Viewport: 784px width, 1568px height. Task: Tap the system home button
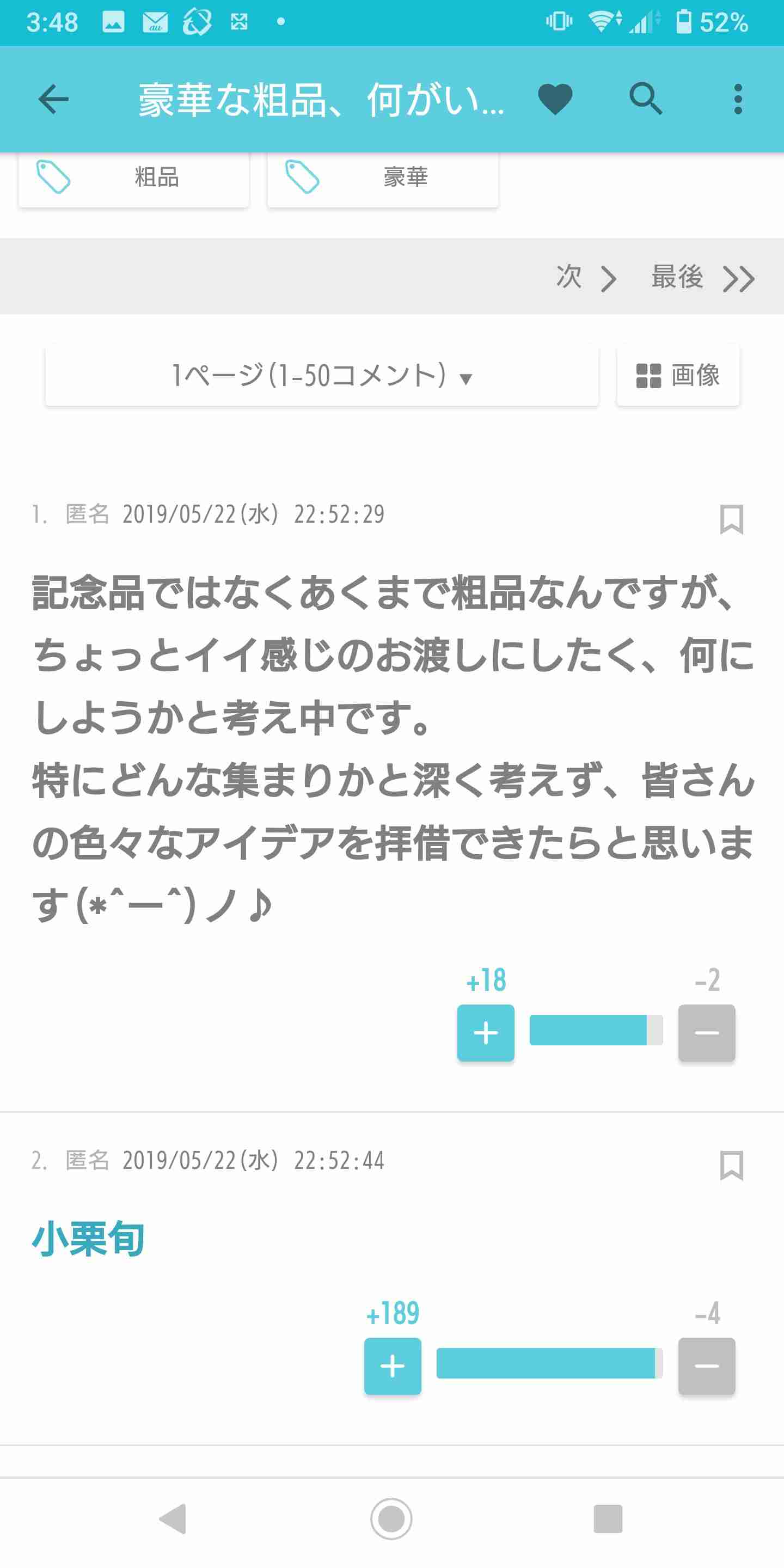tap(391, 1518)
